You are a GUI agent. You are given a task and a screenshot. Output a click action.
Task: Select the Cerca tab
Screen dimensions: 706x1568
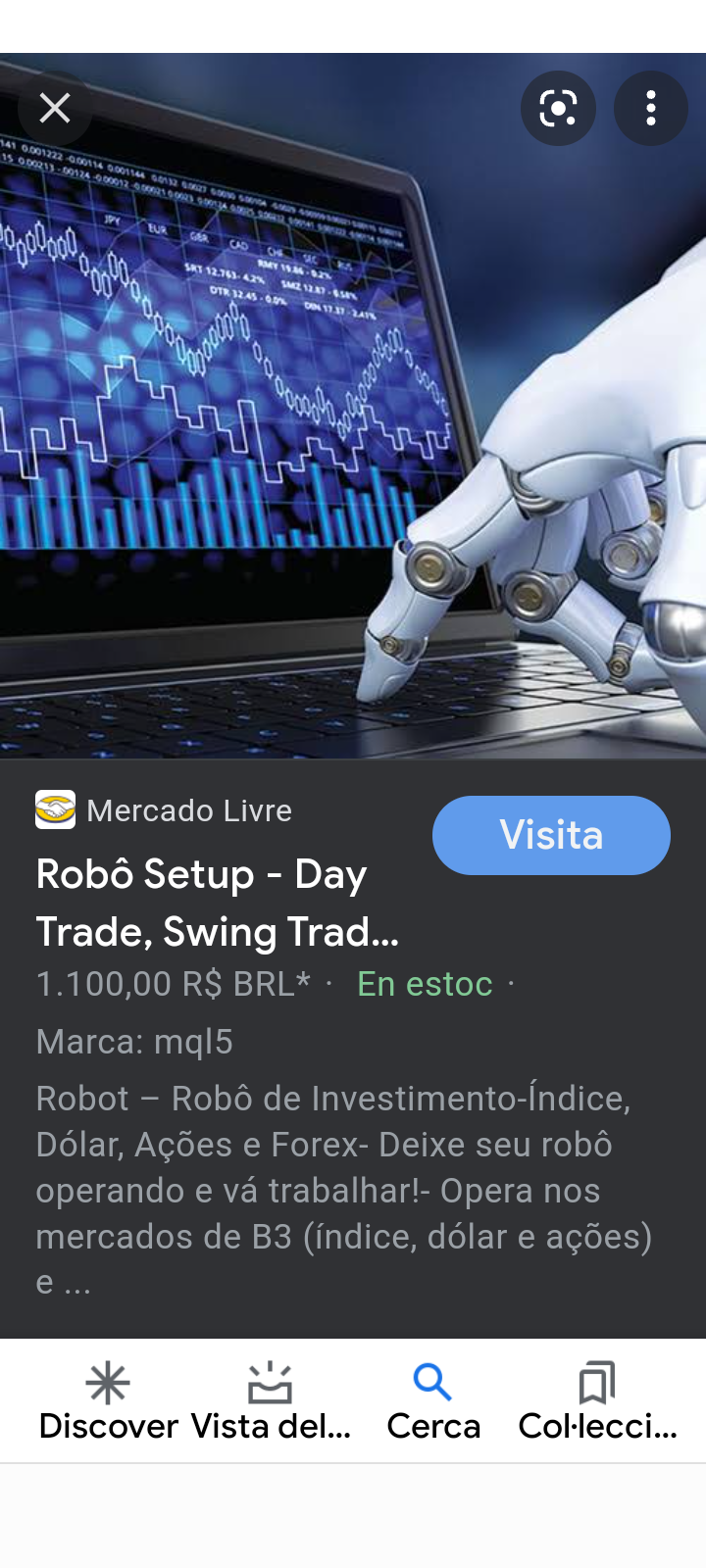tap(433, 1401)
